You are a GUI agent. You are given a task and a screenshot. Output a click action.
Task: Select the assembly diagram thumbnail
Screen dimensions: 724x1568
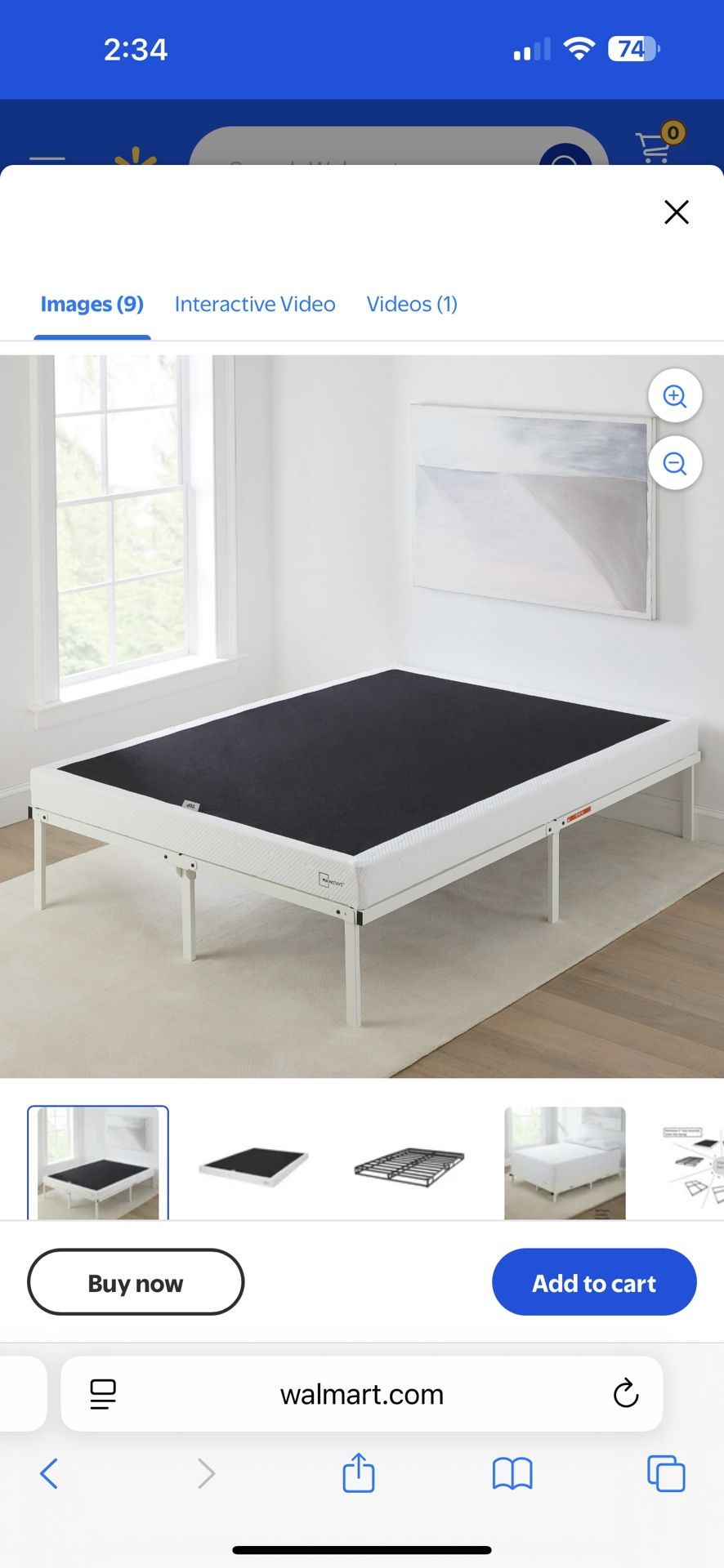pos(695,1163)
